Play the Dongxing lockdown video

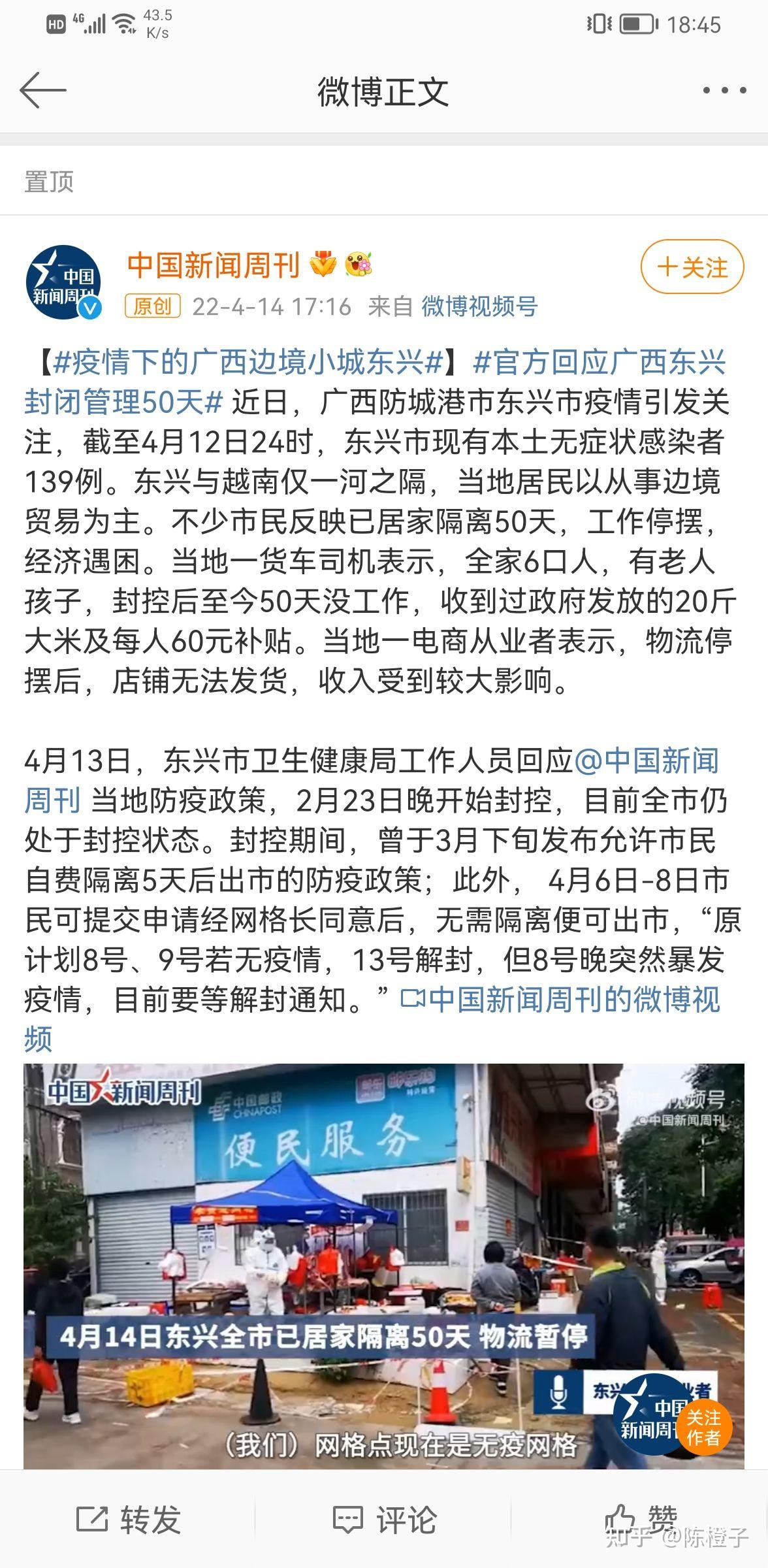pos(384,1266)
